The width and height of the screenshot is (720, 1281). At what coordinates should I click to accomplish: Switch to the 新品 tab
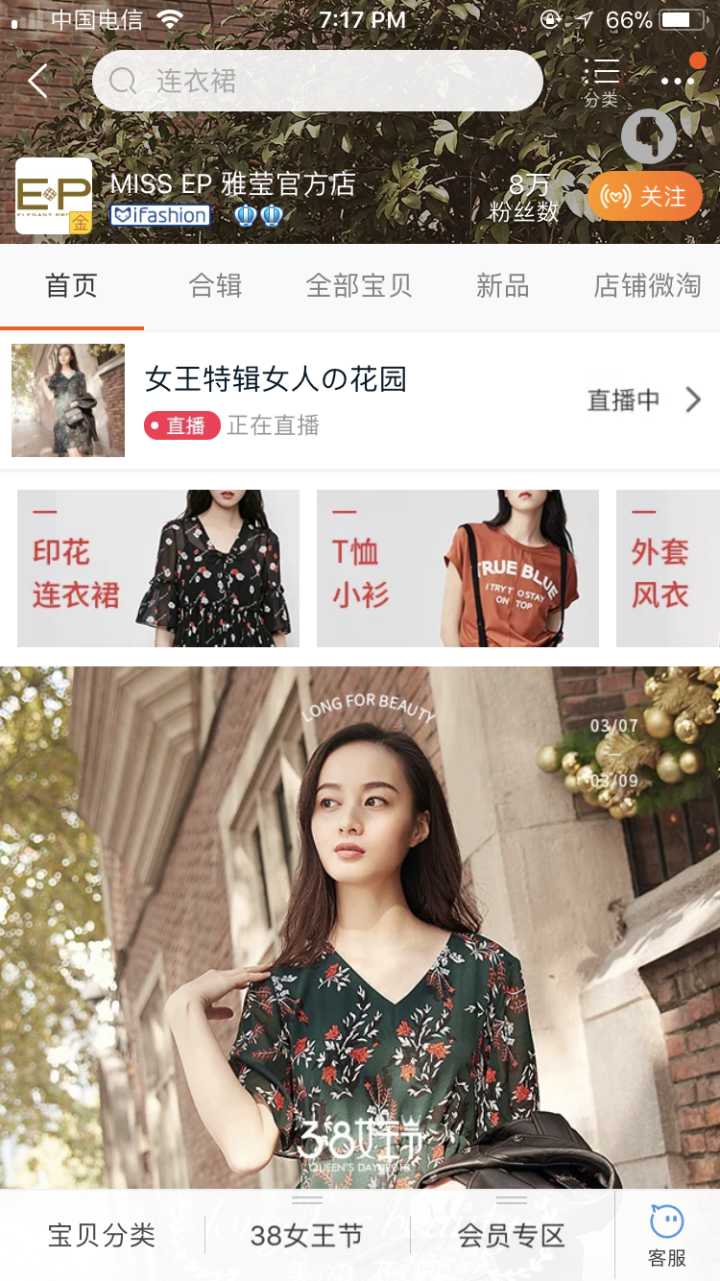coord(502,286)
